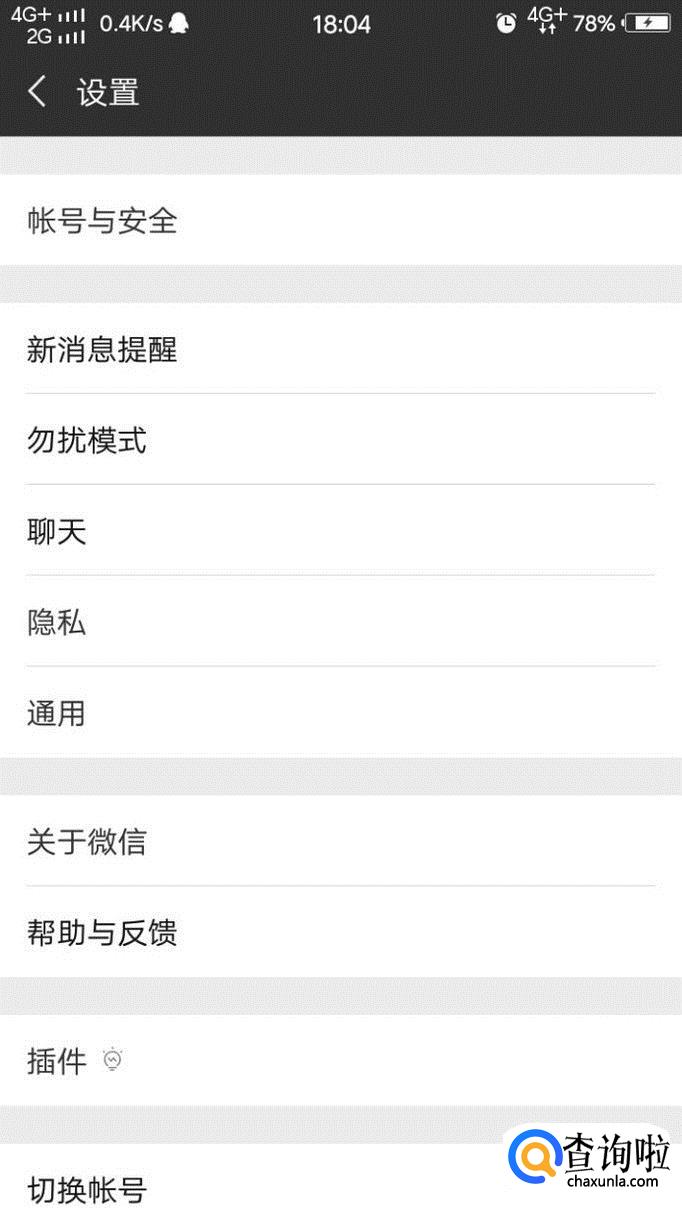Tap the 通用 settings row
This screenshot has width=682, height=1212.
click(x=340, y=713)
